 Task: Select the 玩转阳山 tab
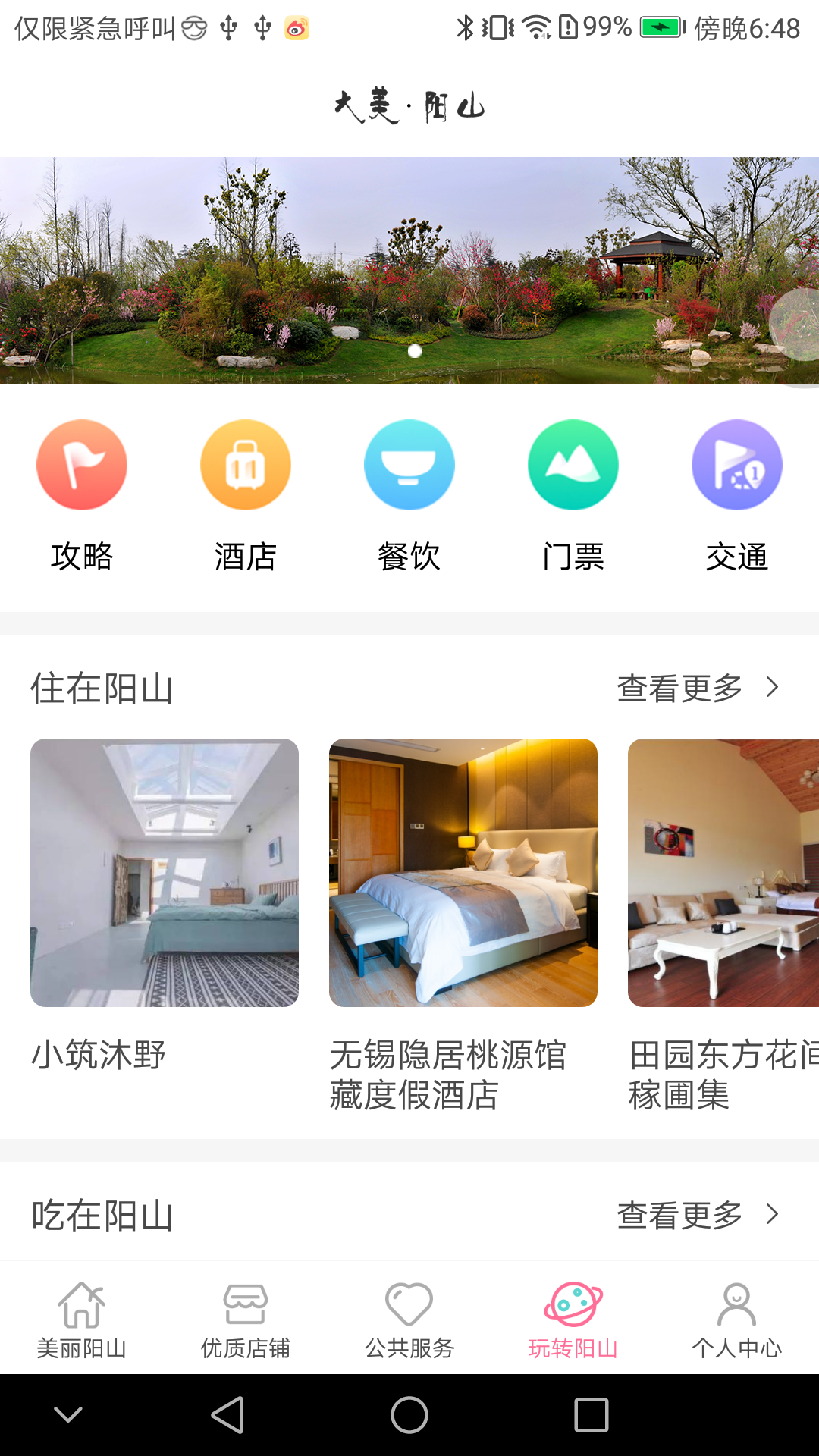pos(573,1319)
